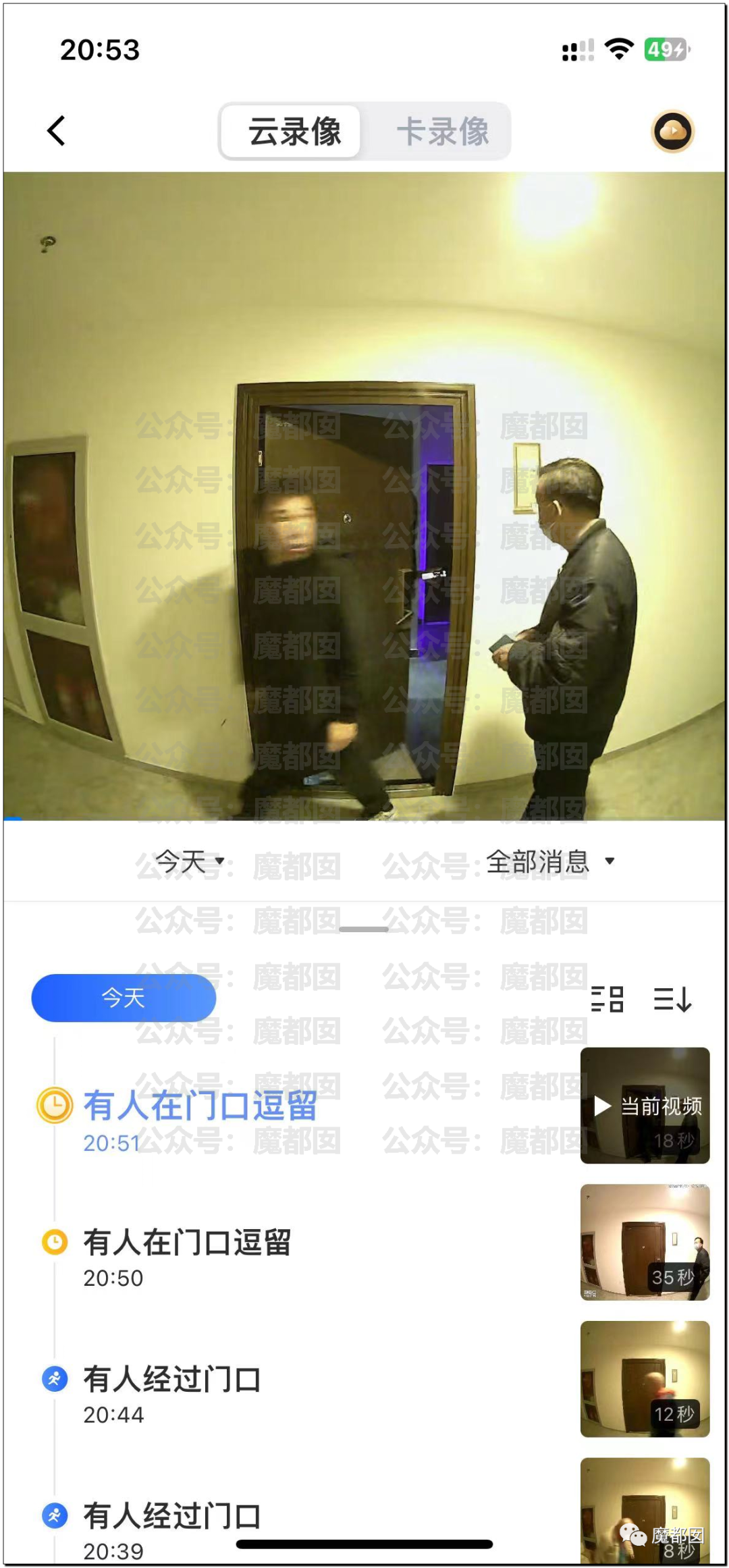Tap the video player to show controls

[364, 496]
